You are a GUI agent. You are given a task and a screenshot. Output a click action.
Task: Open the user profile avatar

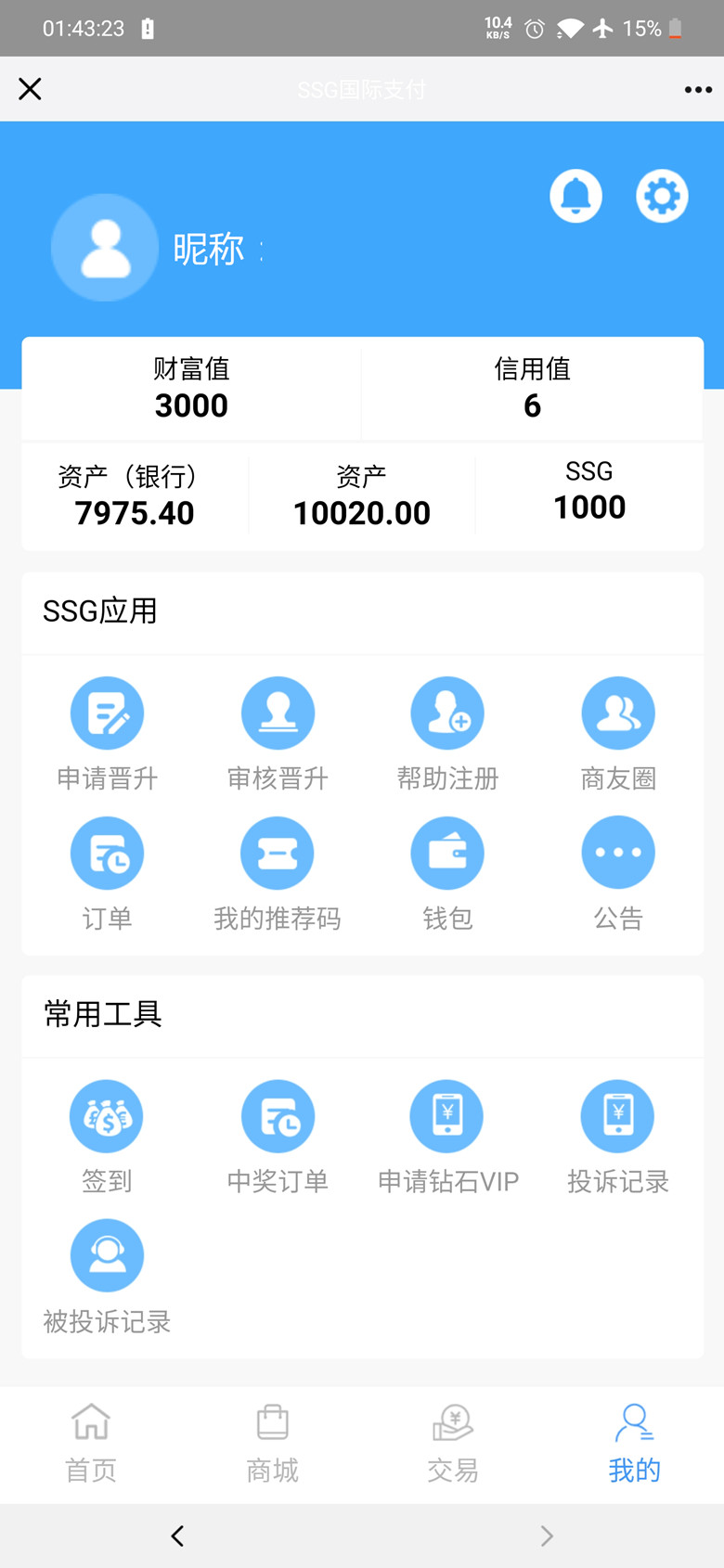click(x=104, y=248)
